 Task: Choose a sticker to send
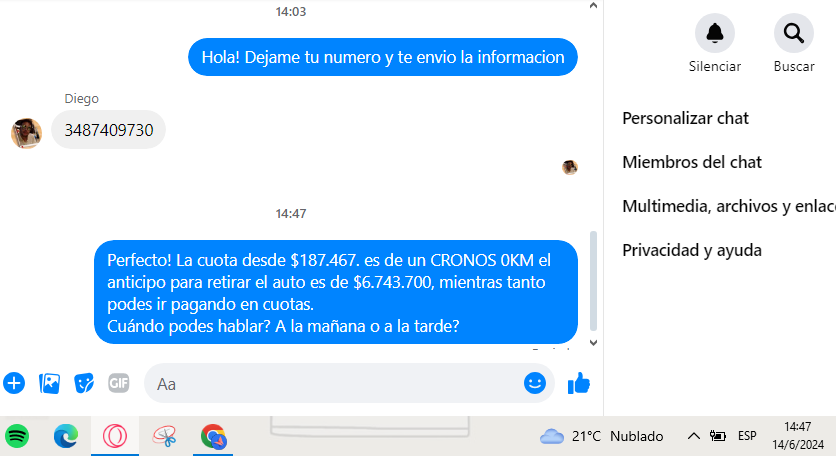(x=84, y=383)
